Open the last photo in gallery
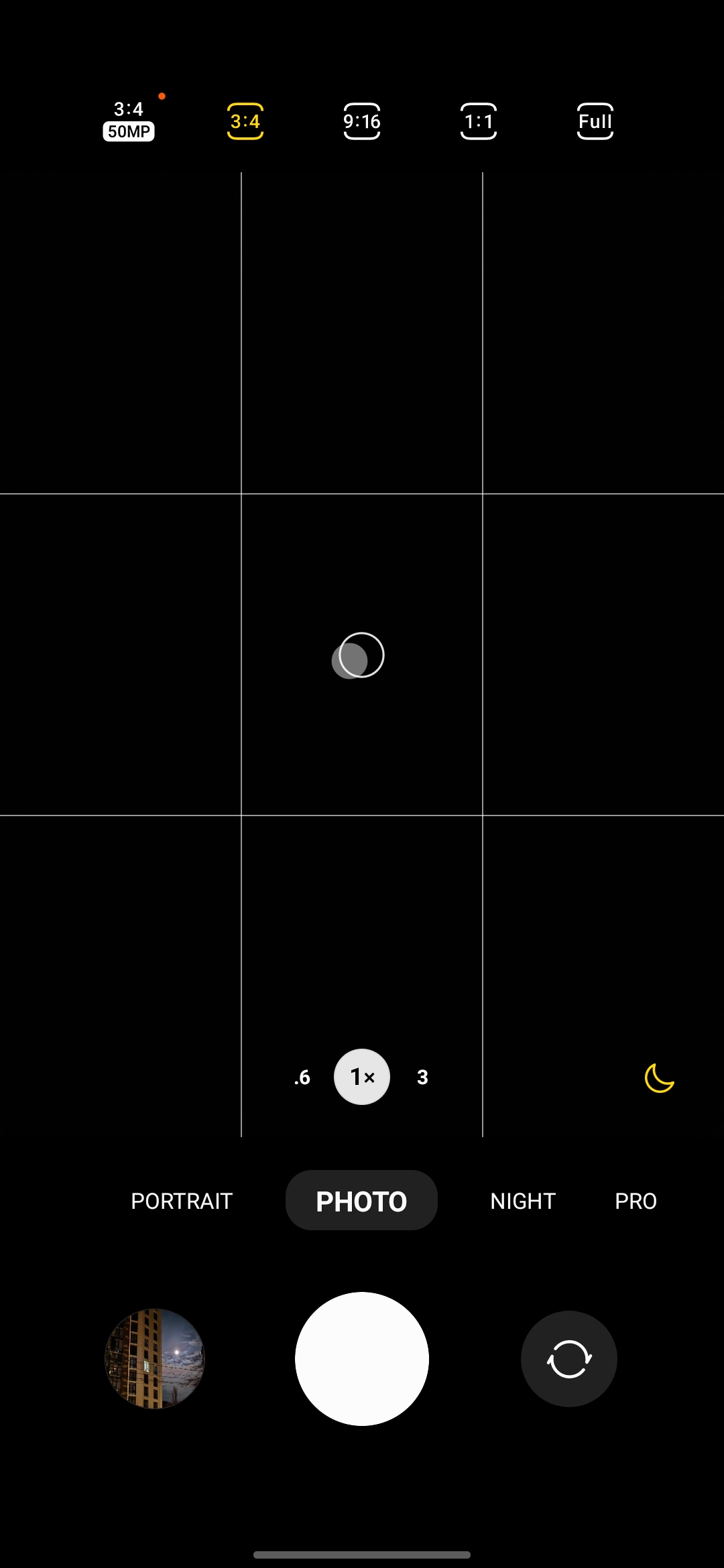Viewport: 724px width, 1568px height. tap(155, 1359)
